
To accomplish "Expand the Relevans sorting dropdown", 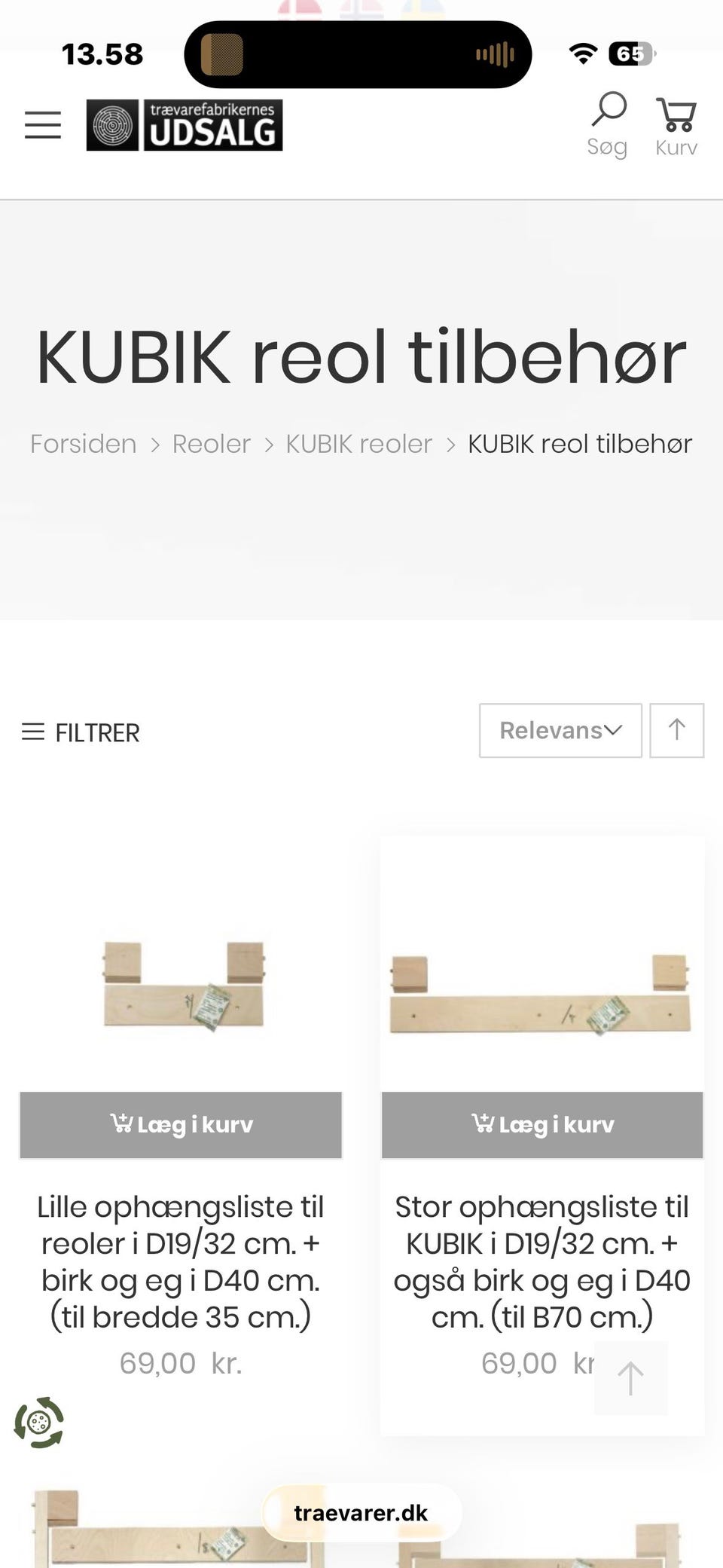I will click(x=560, y=730).
